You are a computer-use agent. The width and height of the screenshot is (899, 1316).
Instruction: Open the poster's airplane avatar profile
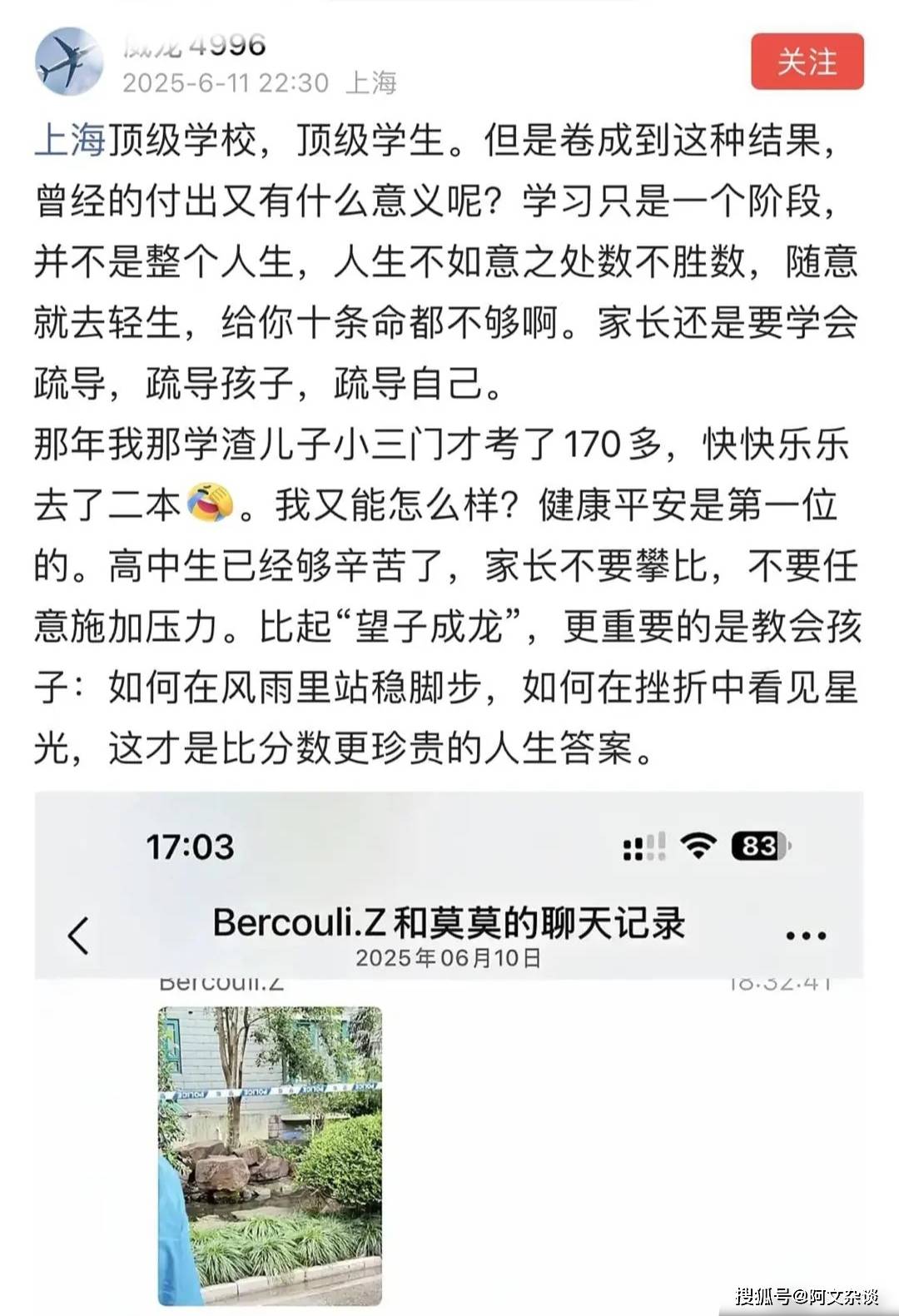coord(69,61)
